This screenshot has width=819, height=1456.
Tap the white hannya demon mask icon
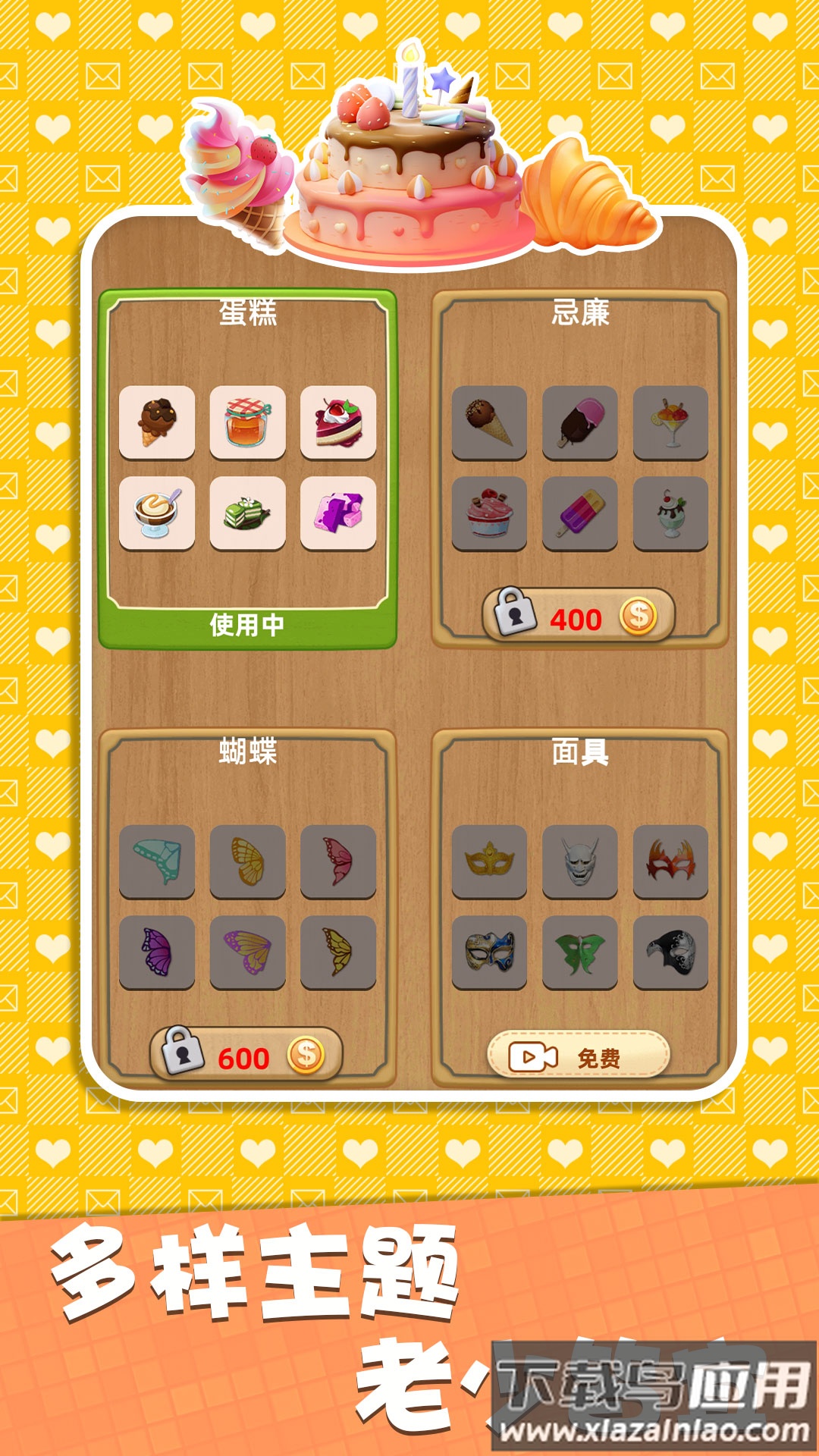pos(580,861)
